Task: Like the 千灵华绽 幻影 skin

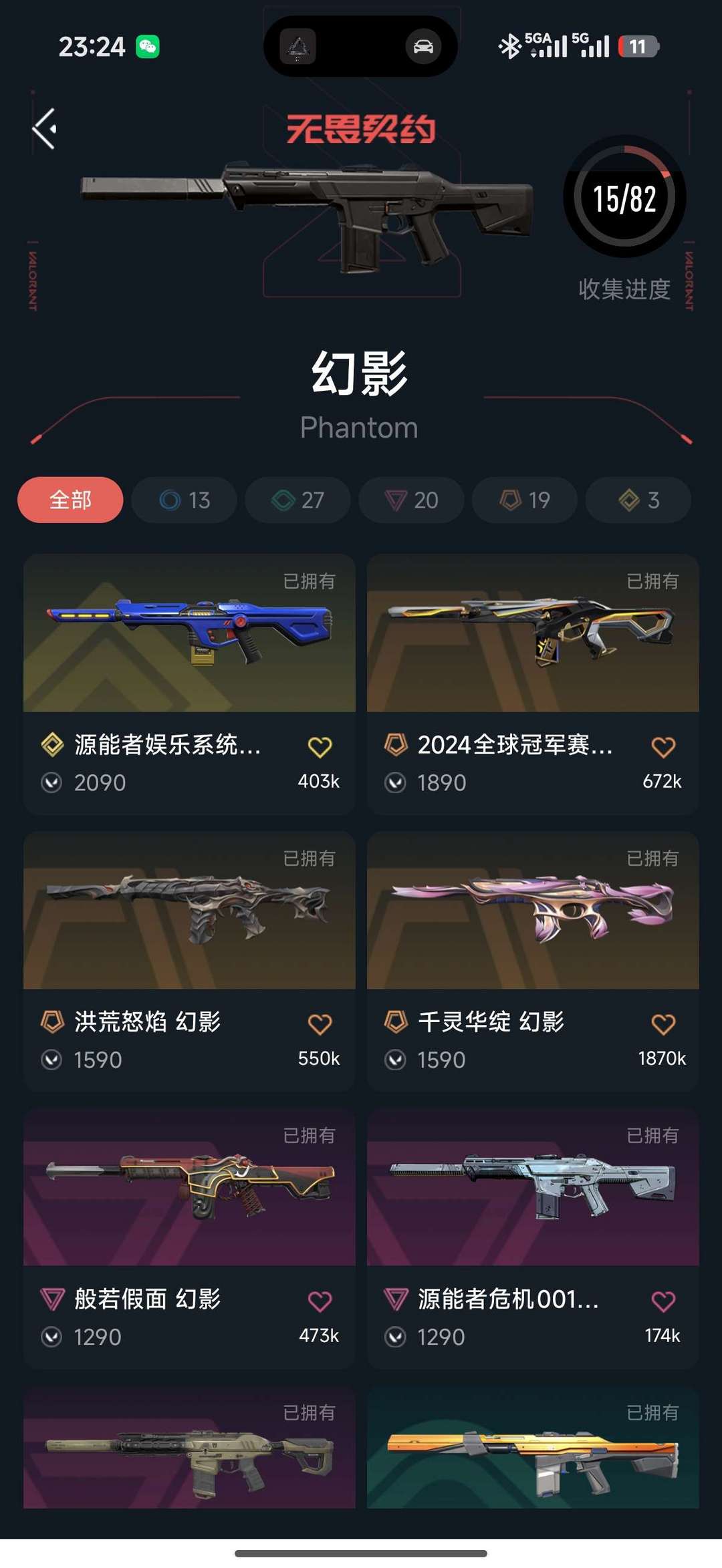Action: 663,1024
